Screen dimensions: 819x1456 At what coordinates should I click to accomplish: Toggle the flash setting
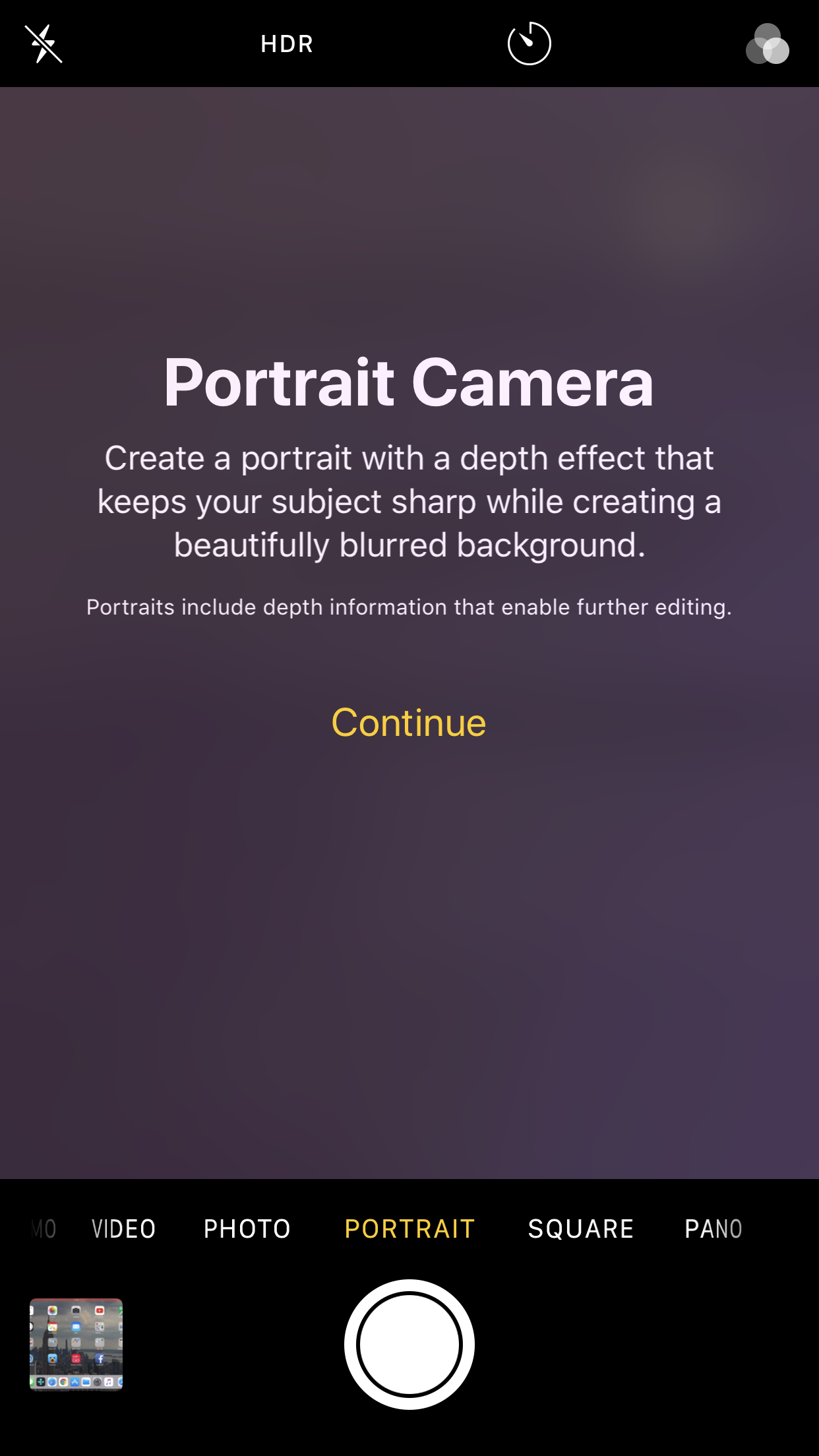[44, 44]
